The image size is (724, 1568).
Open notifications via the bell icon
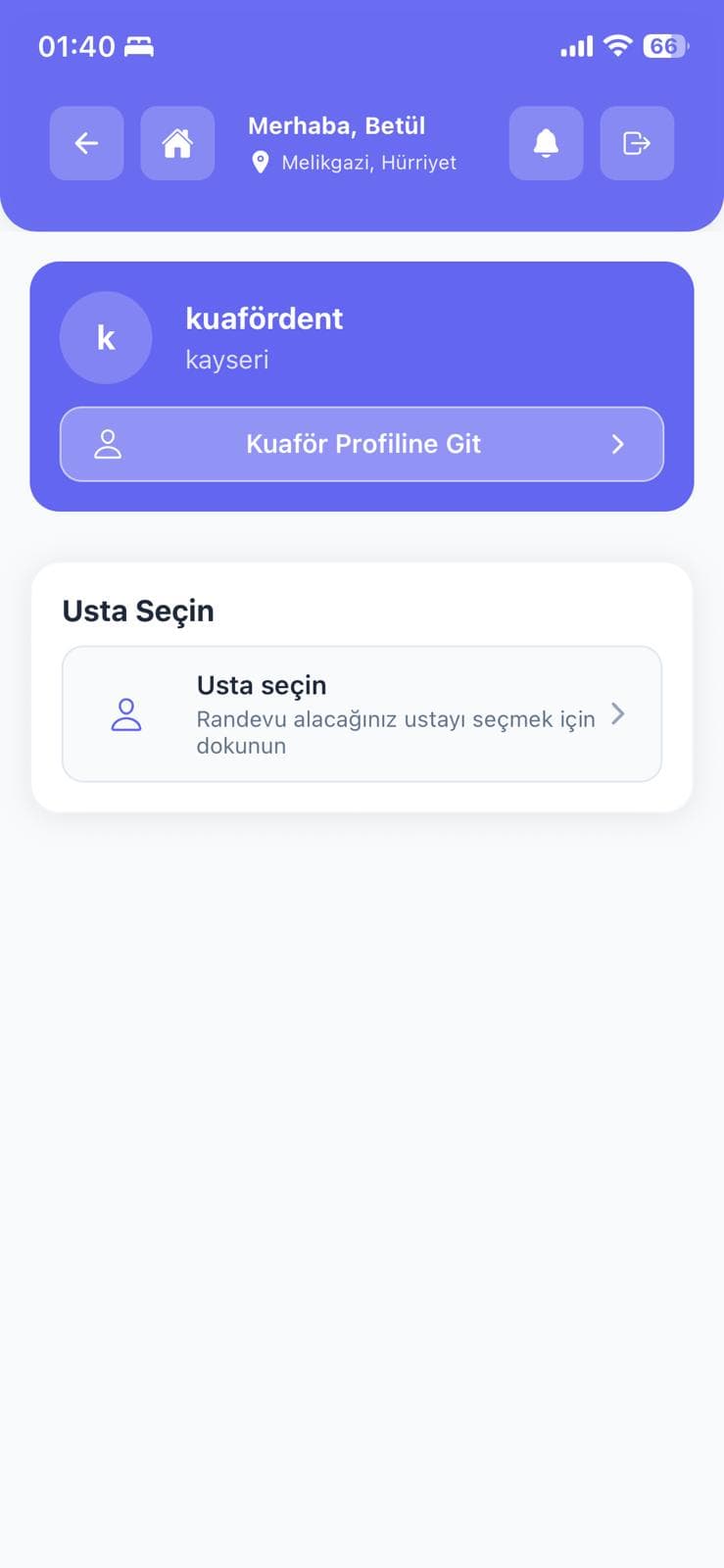tap(546, 143)
